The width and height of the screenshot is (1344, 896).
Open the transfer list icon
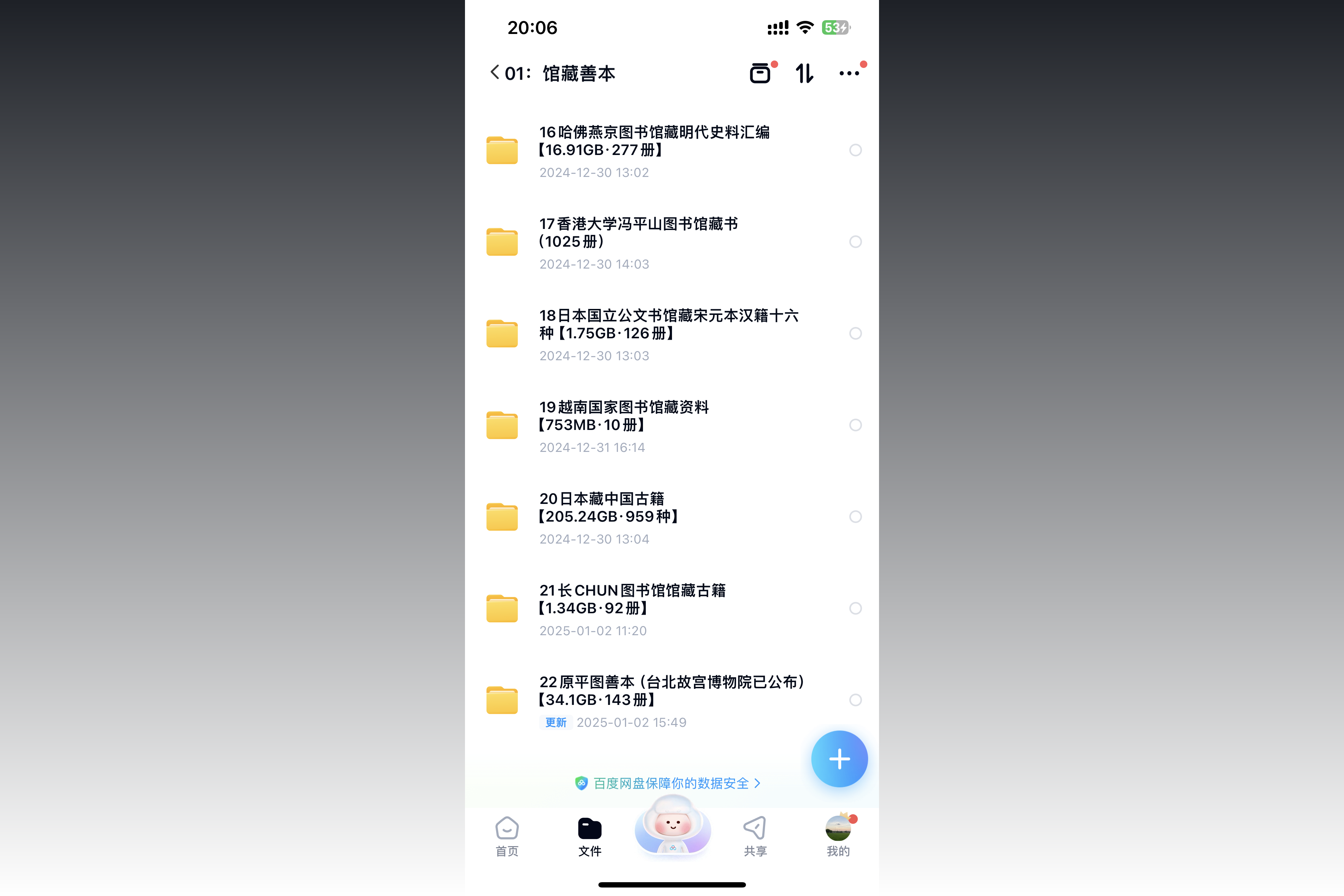[x=760, y=73]
